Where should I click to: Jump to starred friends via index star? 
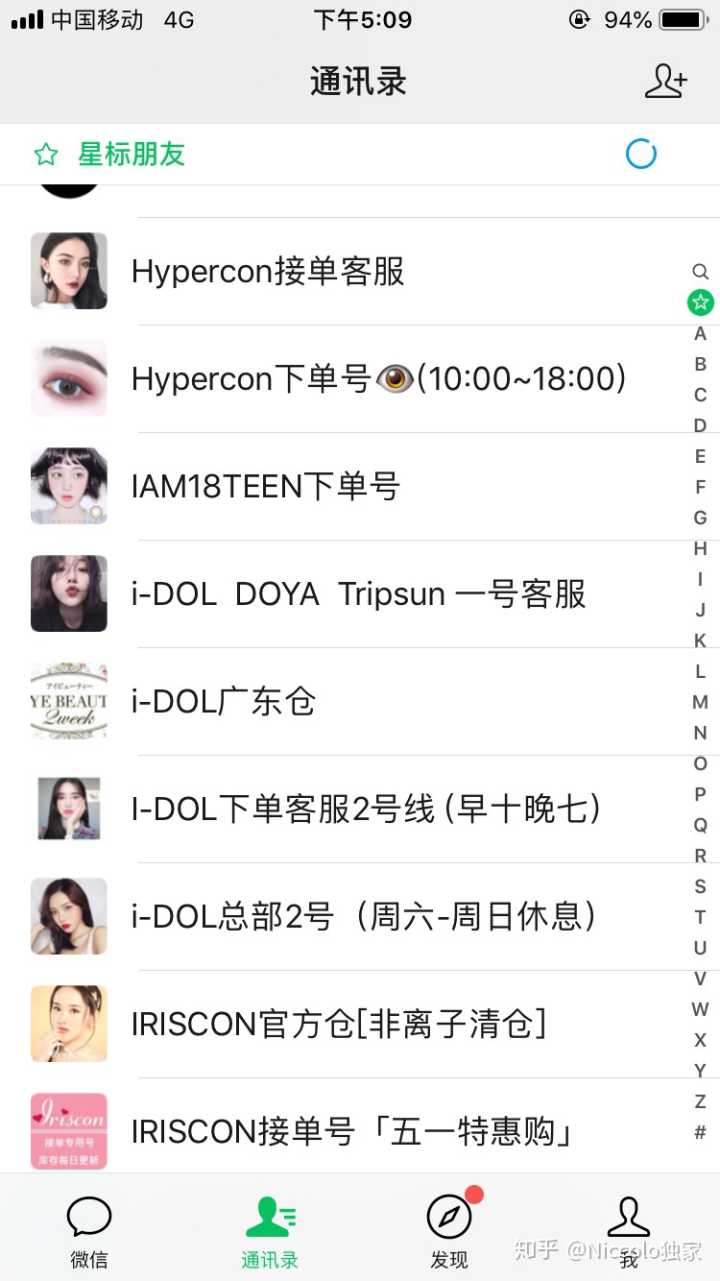(700, 302)
